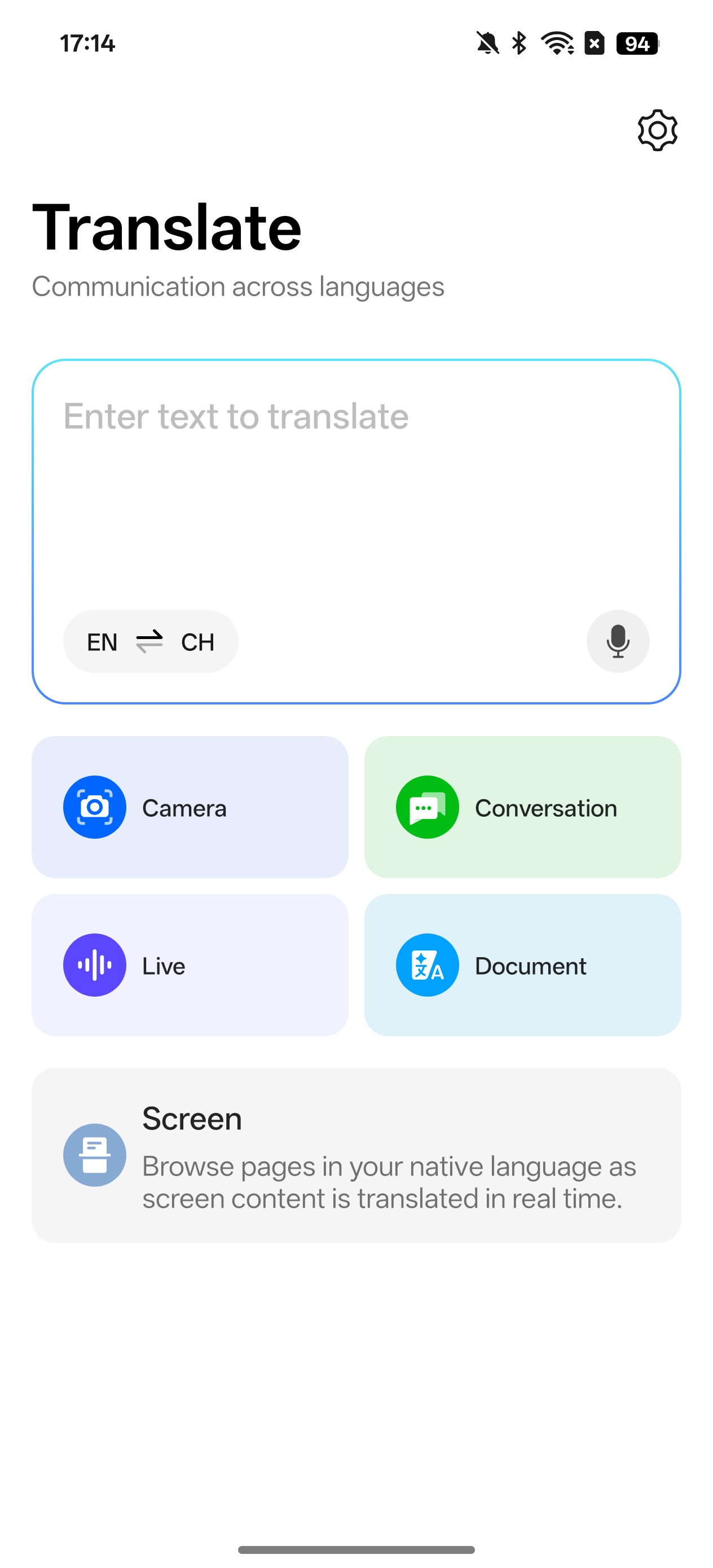The width and height of the screenshot is (713, 1568).
Task: Swap languages with the arrows icon
Action: pyautogui.click(x=149, y=641)
